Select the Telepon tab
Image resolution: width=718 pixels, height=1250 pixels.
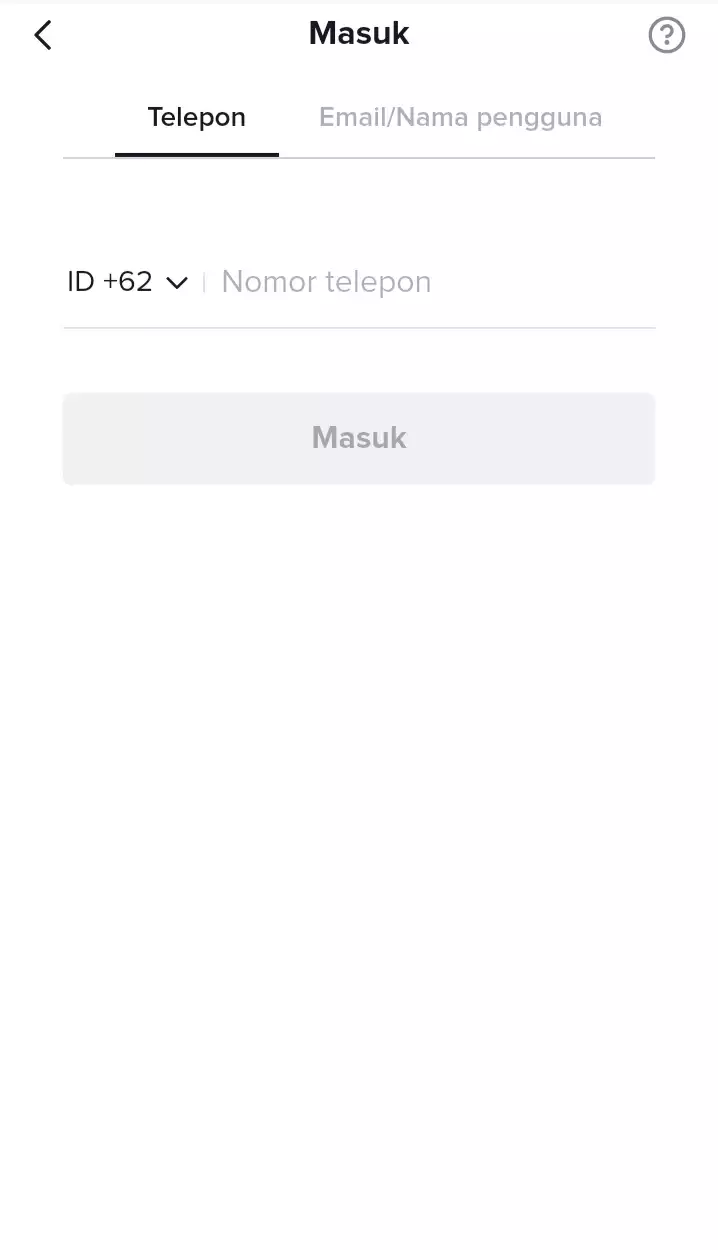tap(197, 118)
